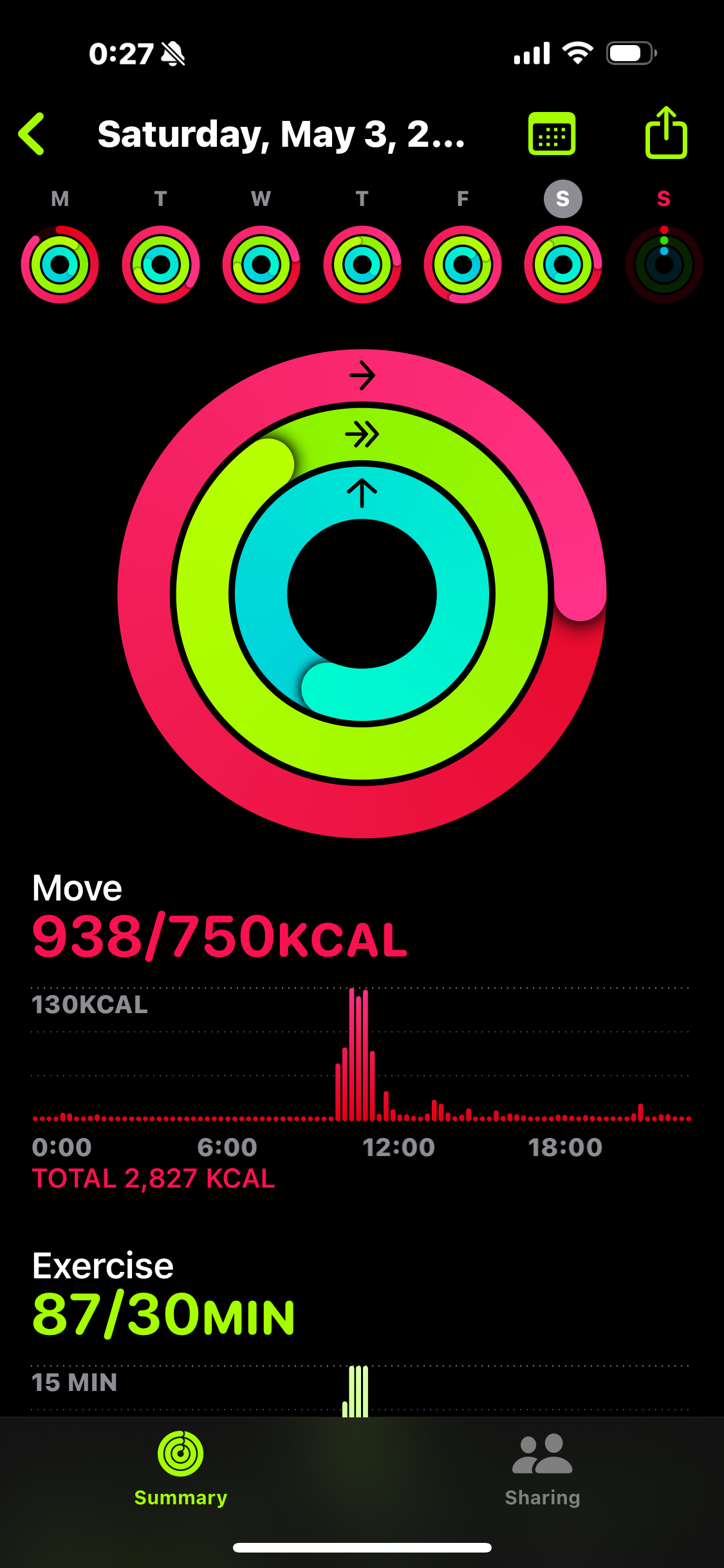The width and height of the screenshot is (724, 1568).
Task: Go back using the green arrow
Action: pos(32,134)
